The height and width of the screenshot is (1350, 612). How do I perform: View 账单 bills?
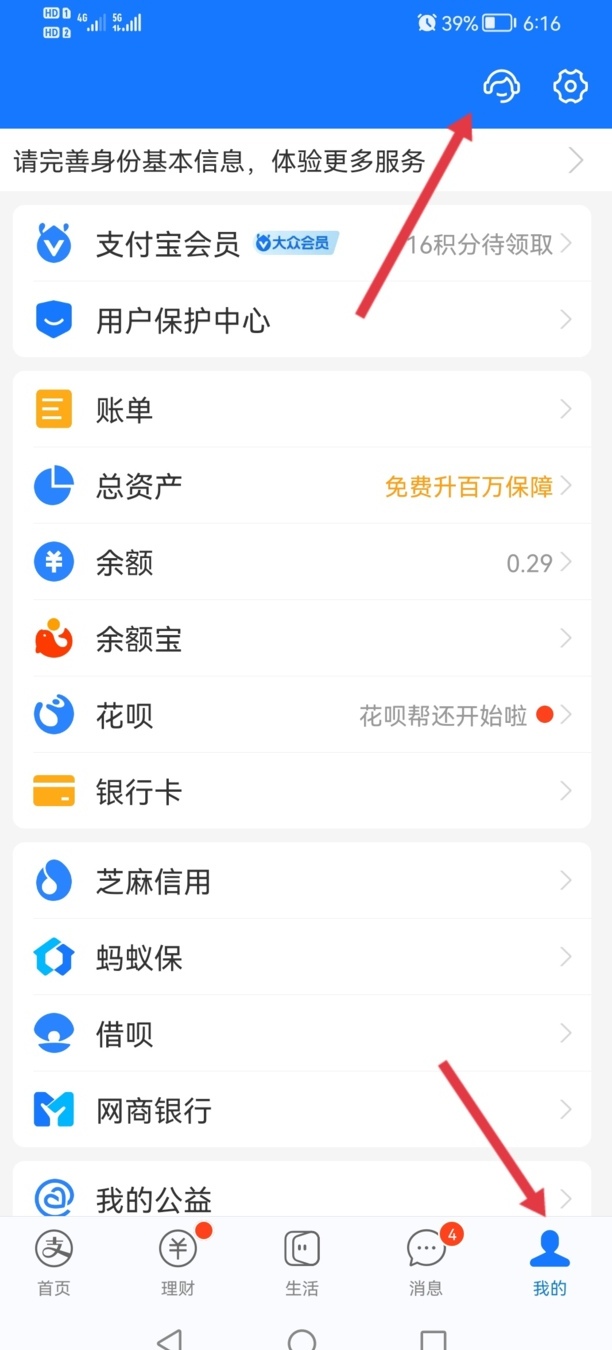(301, 409)
